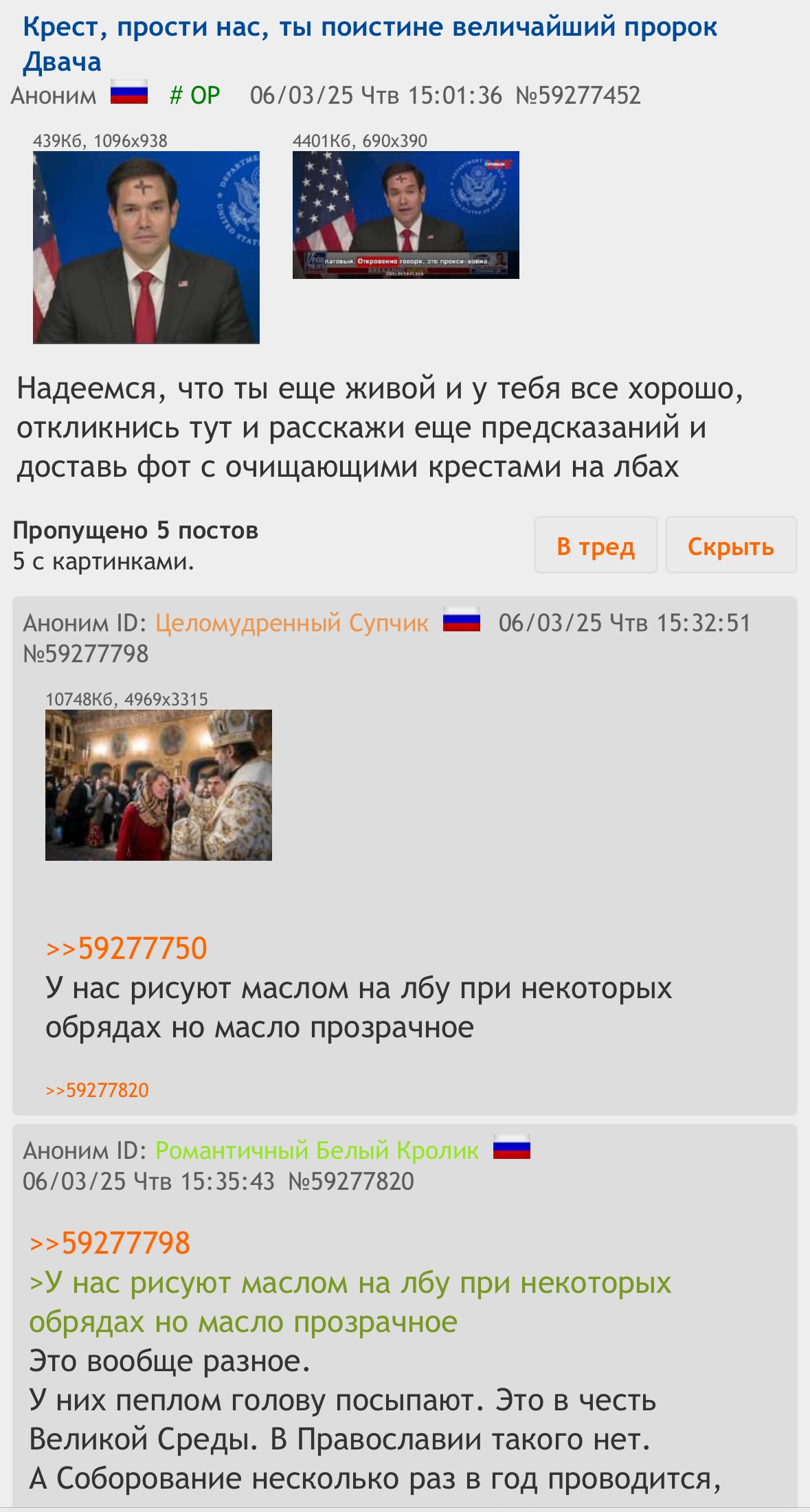
Task: Follow the large quote link >>59277798
Action: (110, 1243)
